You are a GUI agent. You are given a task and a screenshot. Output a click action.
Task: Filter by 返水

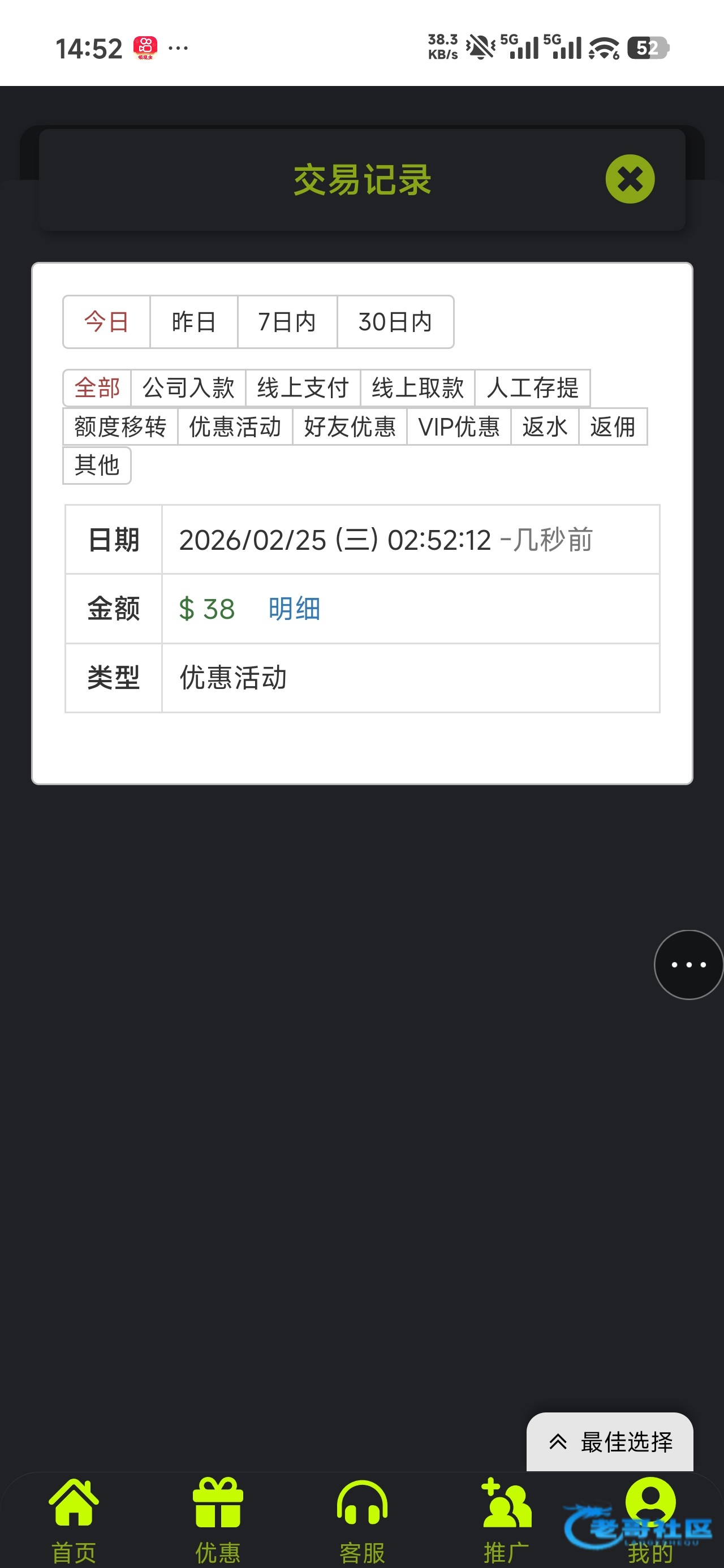click(x=545, y=427)
